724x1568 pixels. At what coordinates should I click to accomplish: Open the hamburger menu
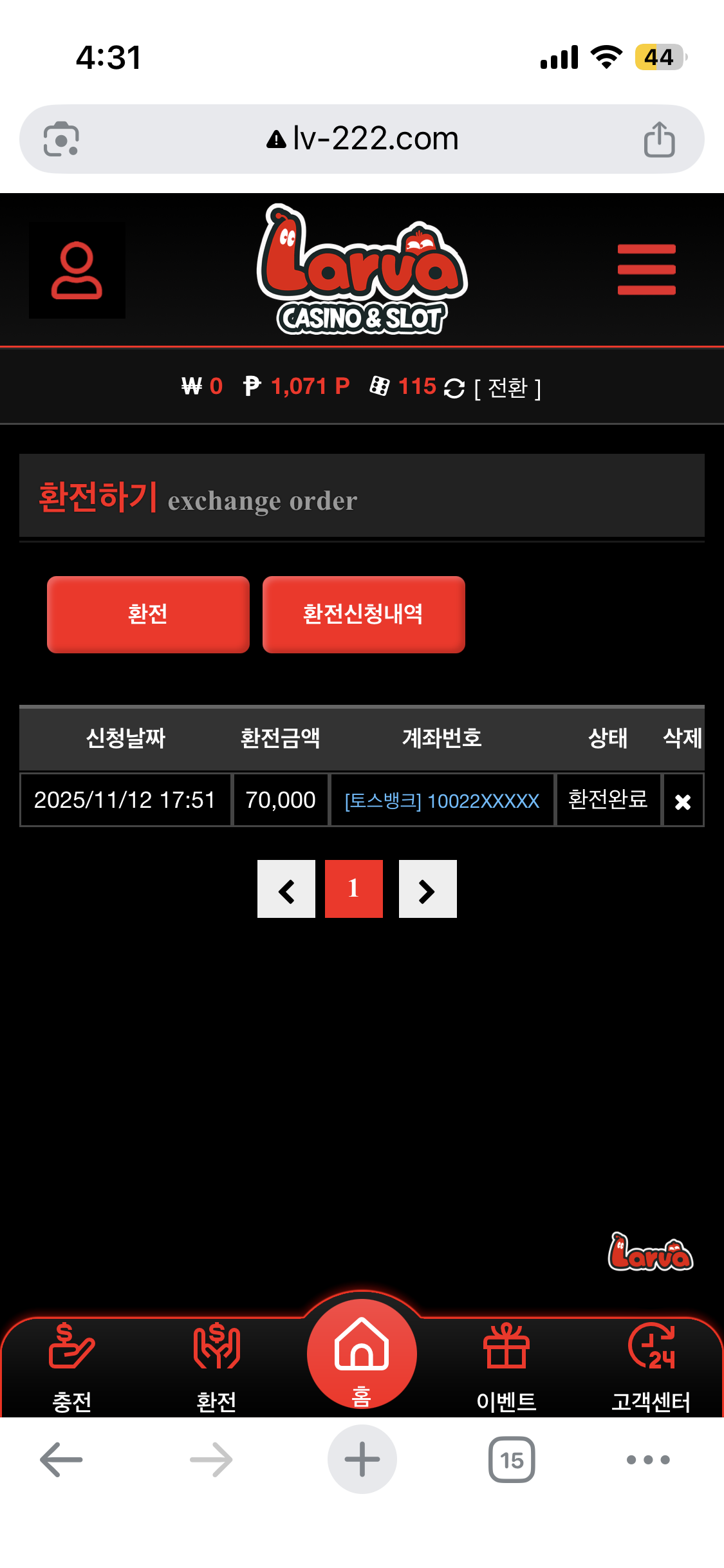pyautogui.click(x=646, y=270)
